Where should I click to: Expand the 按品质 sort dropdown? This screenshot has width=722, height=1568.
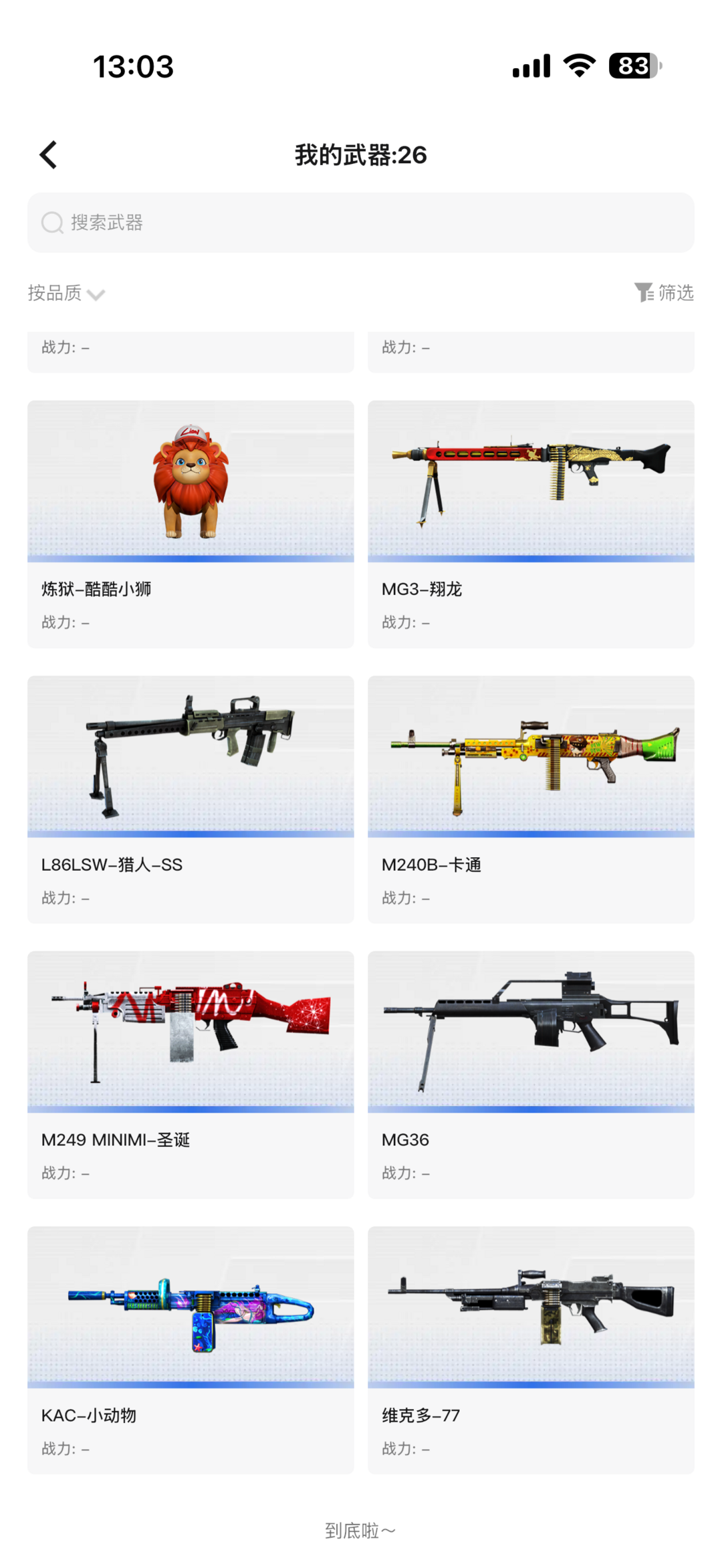[x=66, y=293]
